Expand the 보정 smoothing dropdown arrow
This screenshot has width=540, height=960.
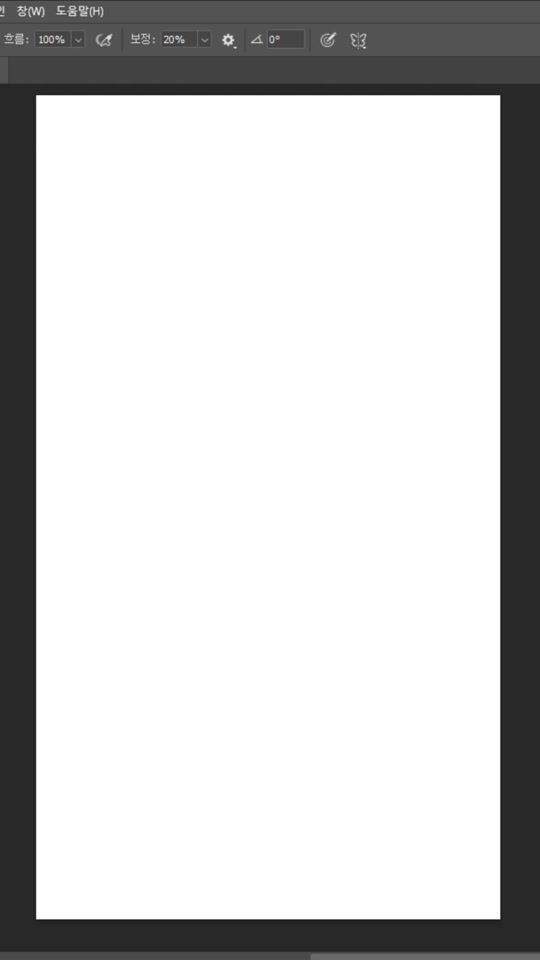tap(204, 40)
